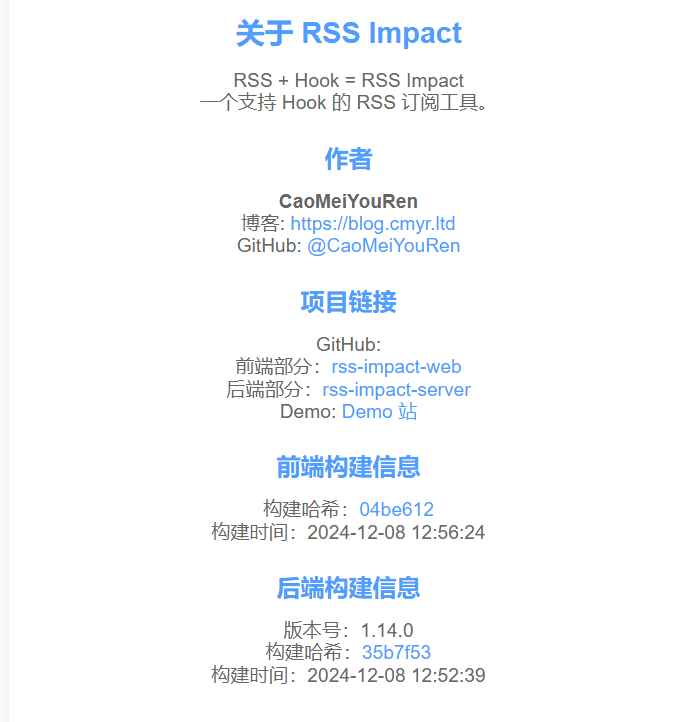The width and height of the screenshot is (683, 722).
Task: Open frontend build hash 04be612
Action: pos(396,510)
